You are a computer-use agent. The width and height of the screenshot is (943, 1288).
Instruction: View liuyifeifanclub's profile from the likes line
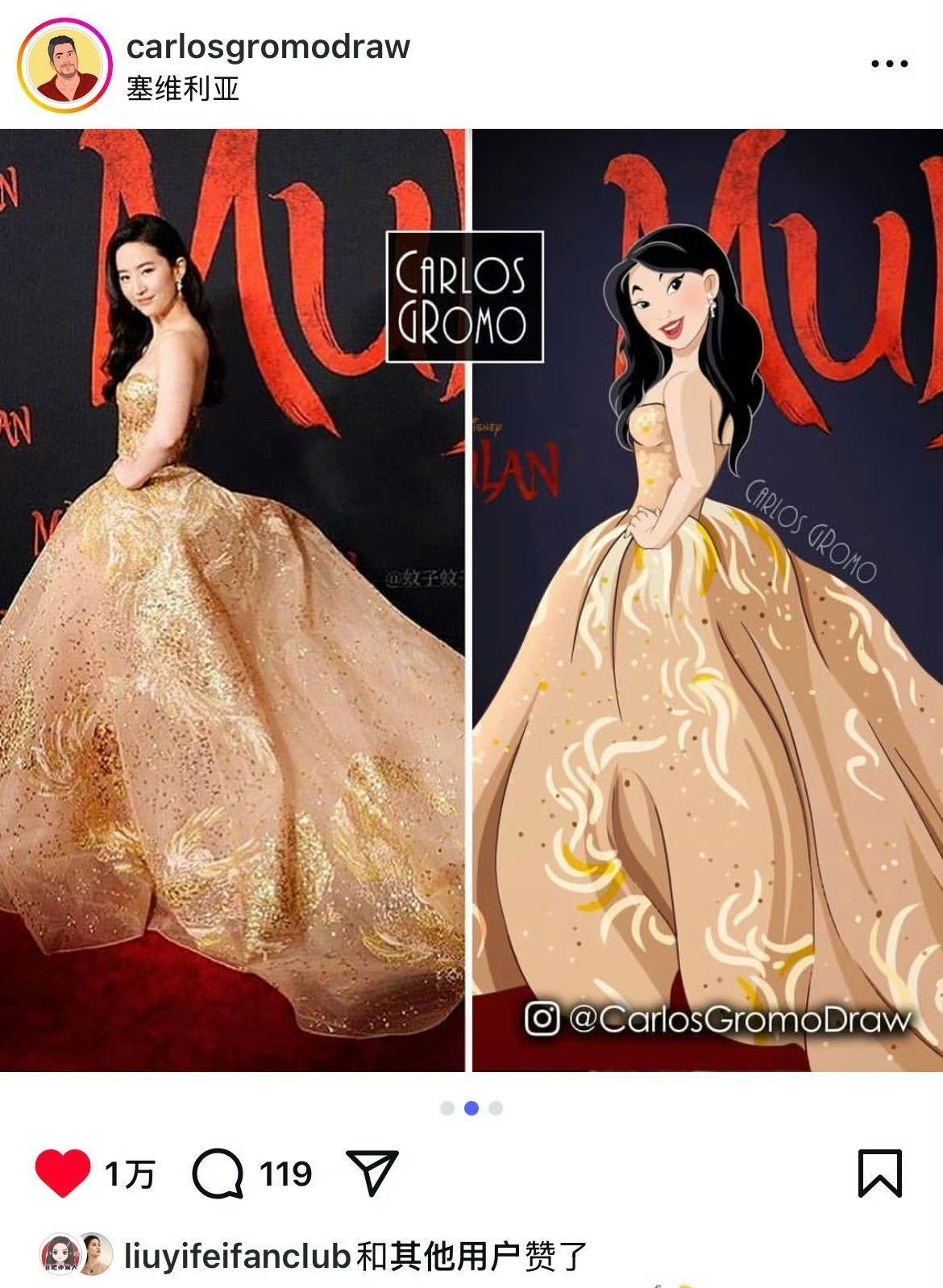[x=237, y=1256]
